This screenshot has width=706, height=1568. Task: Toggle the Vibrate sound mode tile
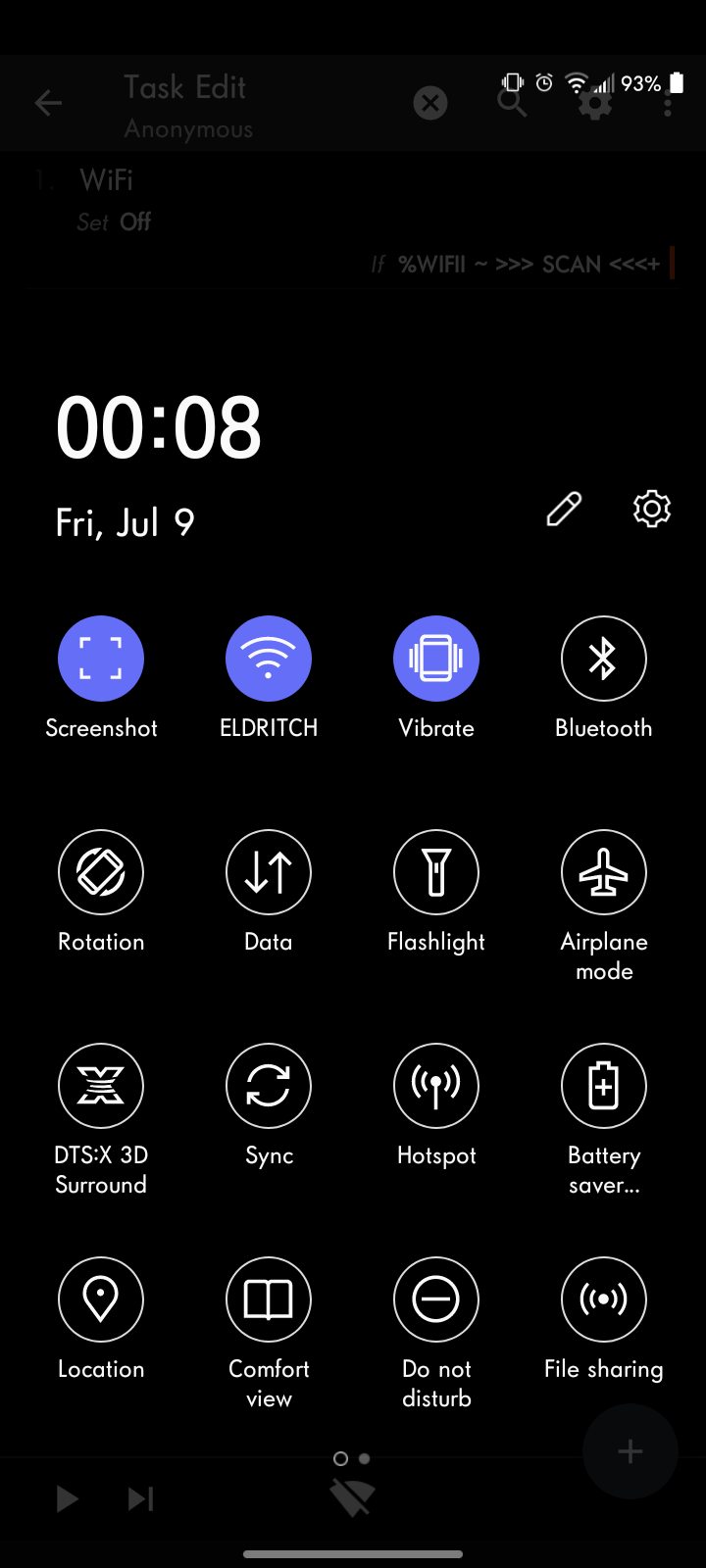(x=436, y=659)
